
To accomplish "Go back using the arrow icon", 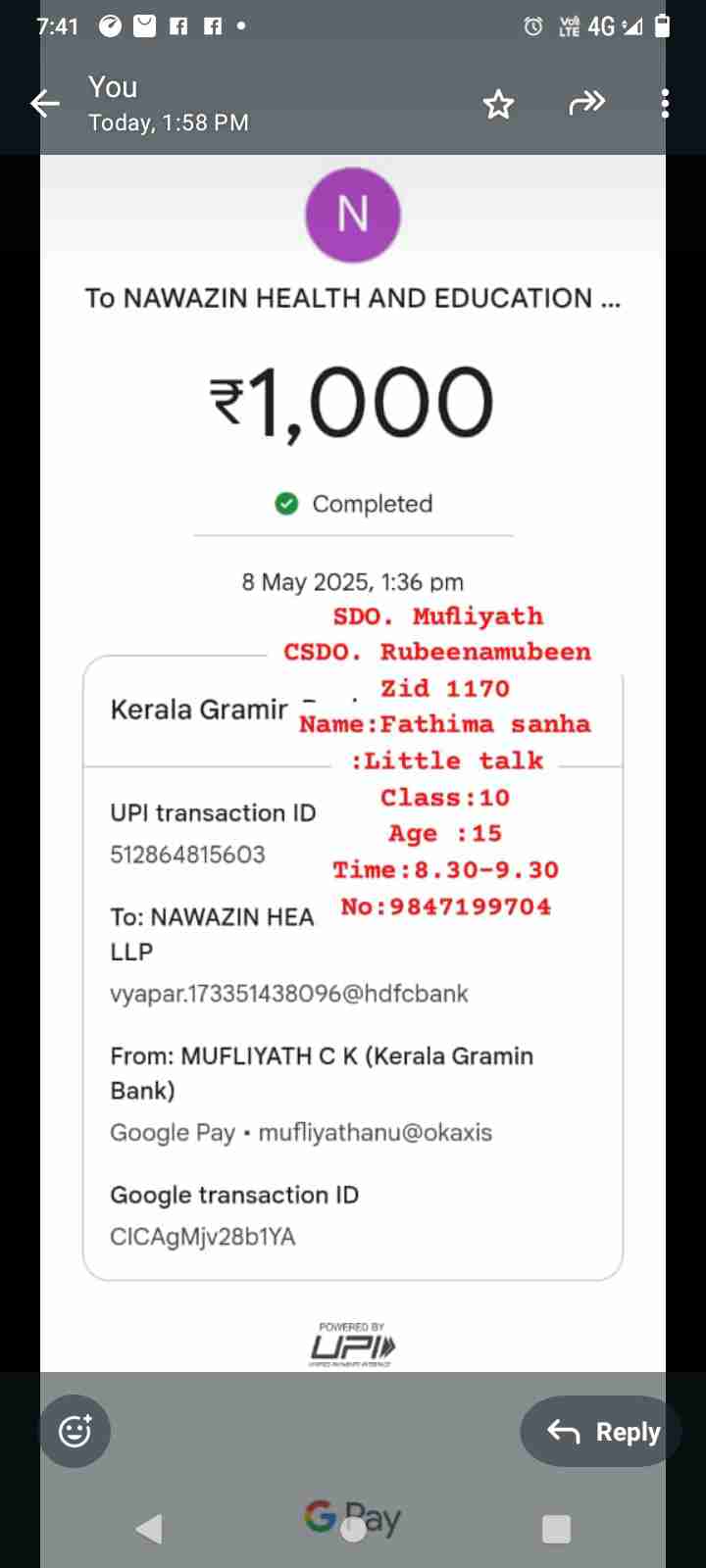I will (45, 103).
